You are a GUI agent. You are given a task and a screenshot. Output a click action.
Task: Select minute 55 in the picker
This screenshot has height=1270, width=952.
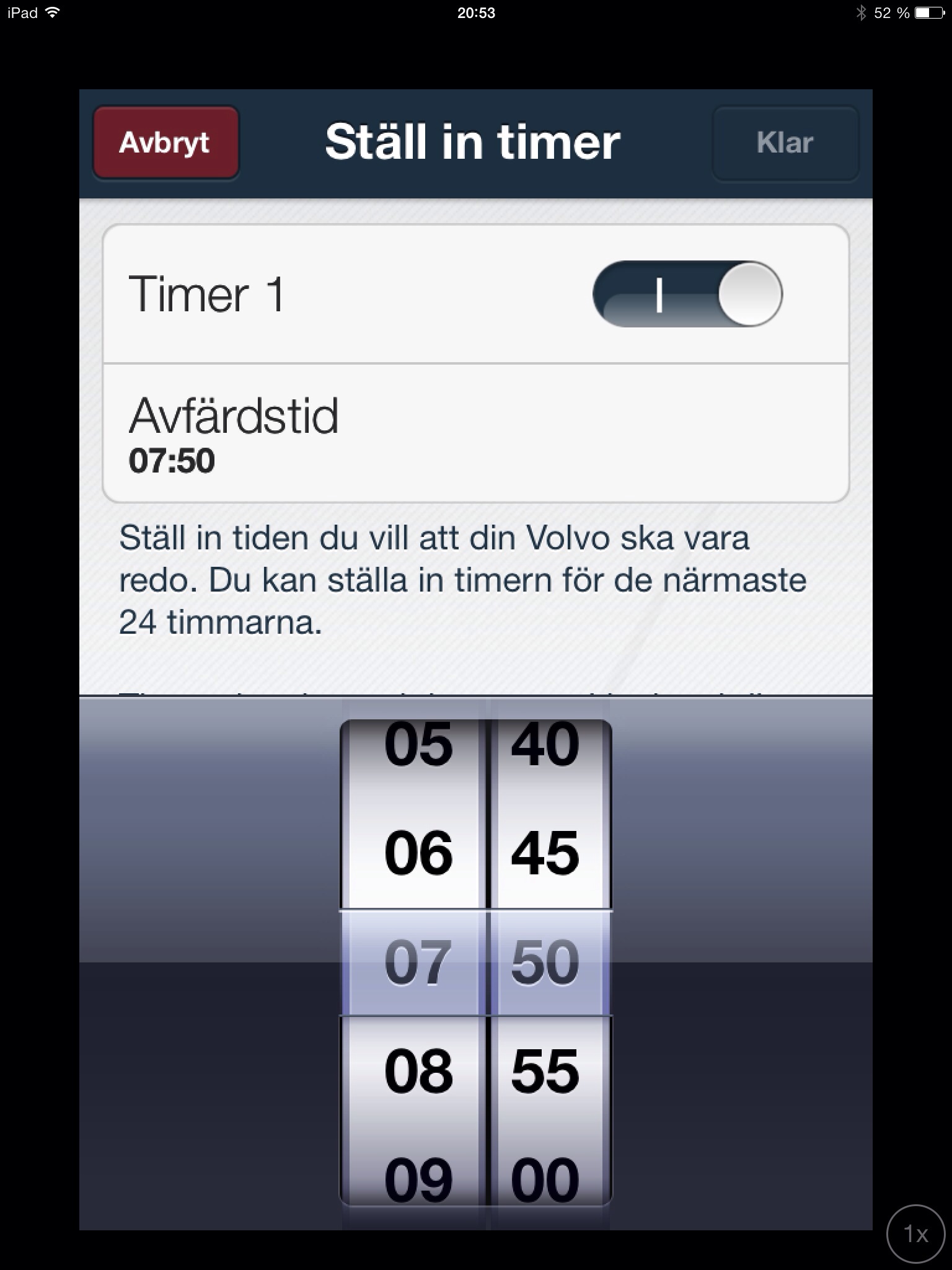[545, 1072]
